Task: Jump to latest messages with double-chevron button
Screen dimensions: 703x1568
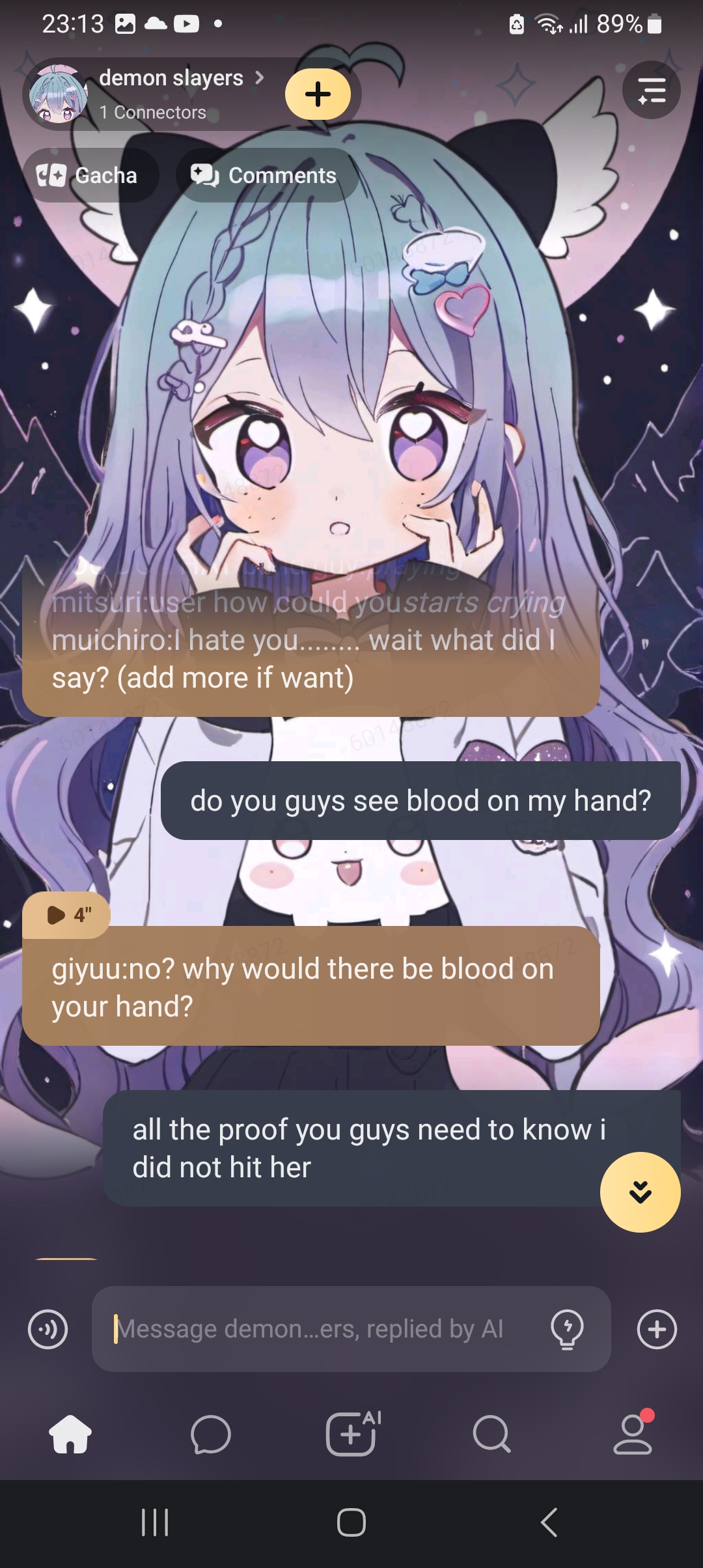Action: click(640, 1192)
